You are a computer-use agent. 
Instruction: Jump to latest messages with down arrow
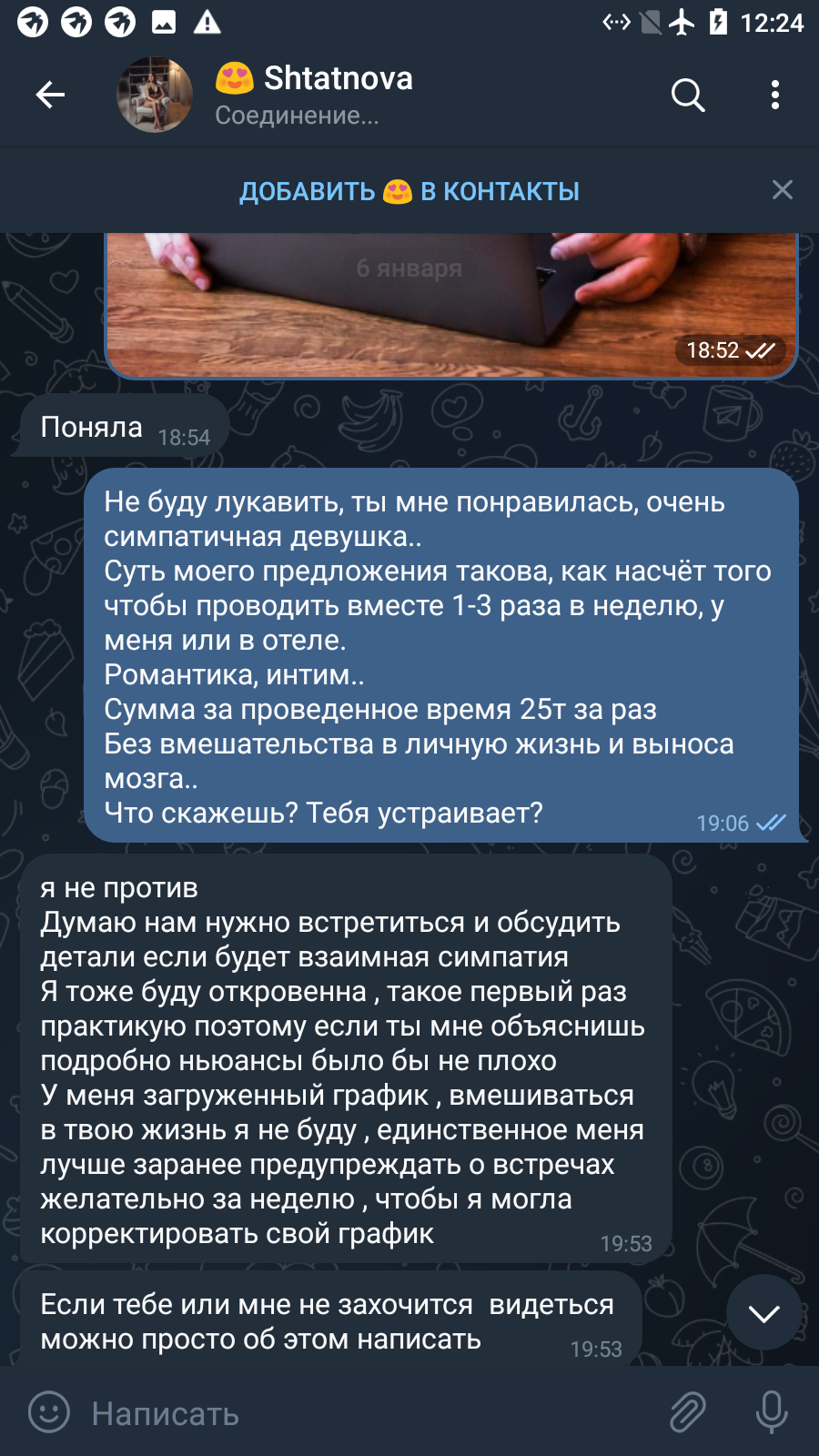(763, 1312)
